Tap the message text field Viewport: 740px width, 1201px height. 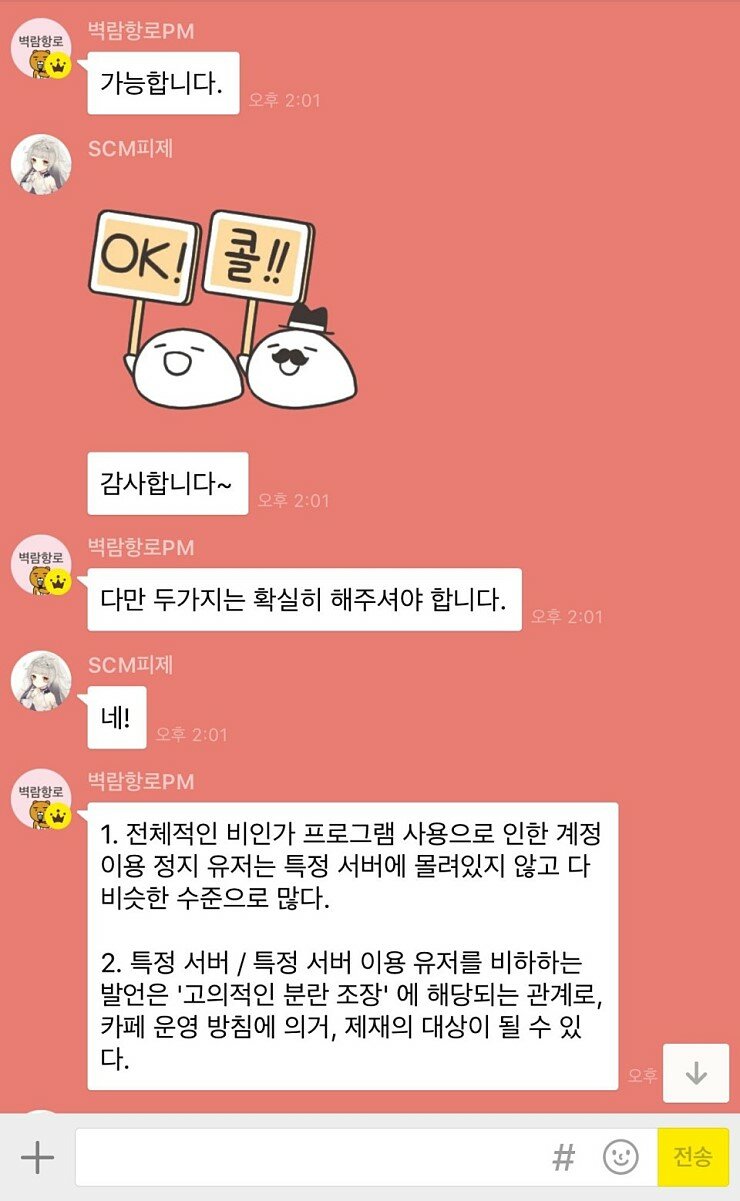point(310,1158)
